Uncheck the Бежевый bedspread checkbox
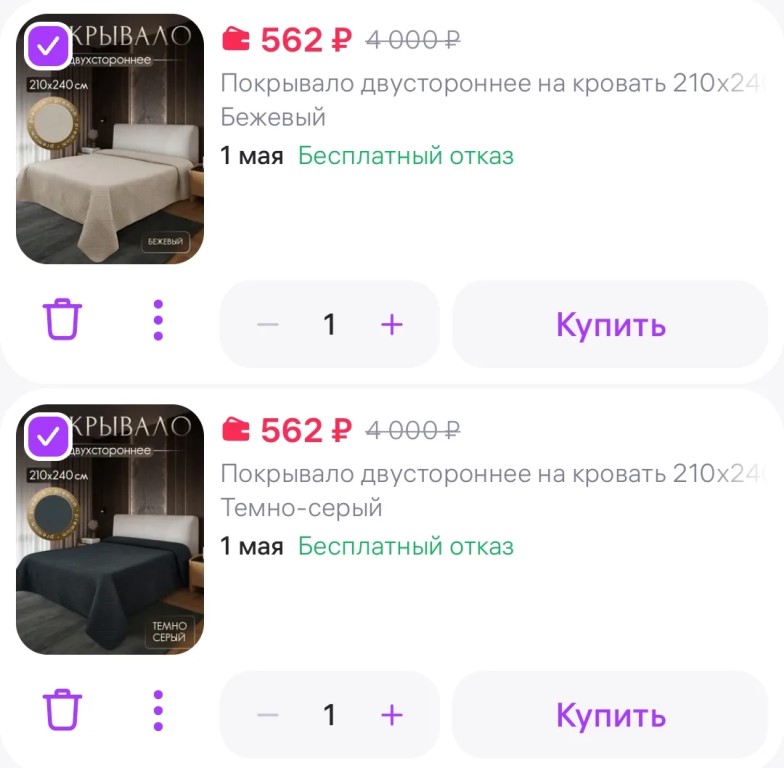784x768 pixels. coord(47,47)
